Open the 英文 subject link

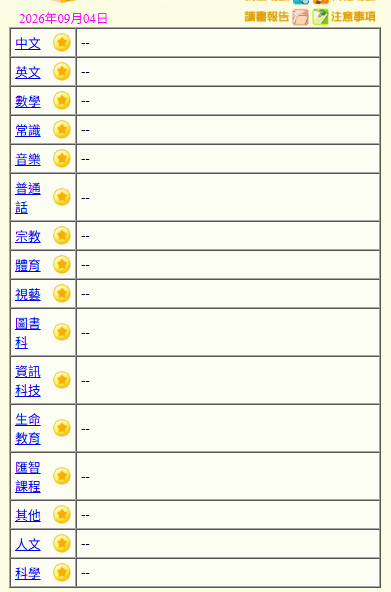coord(28,72)
